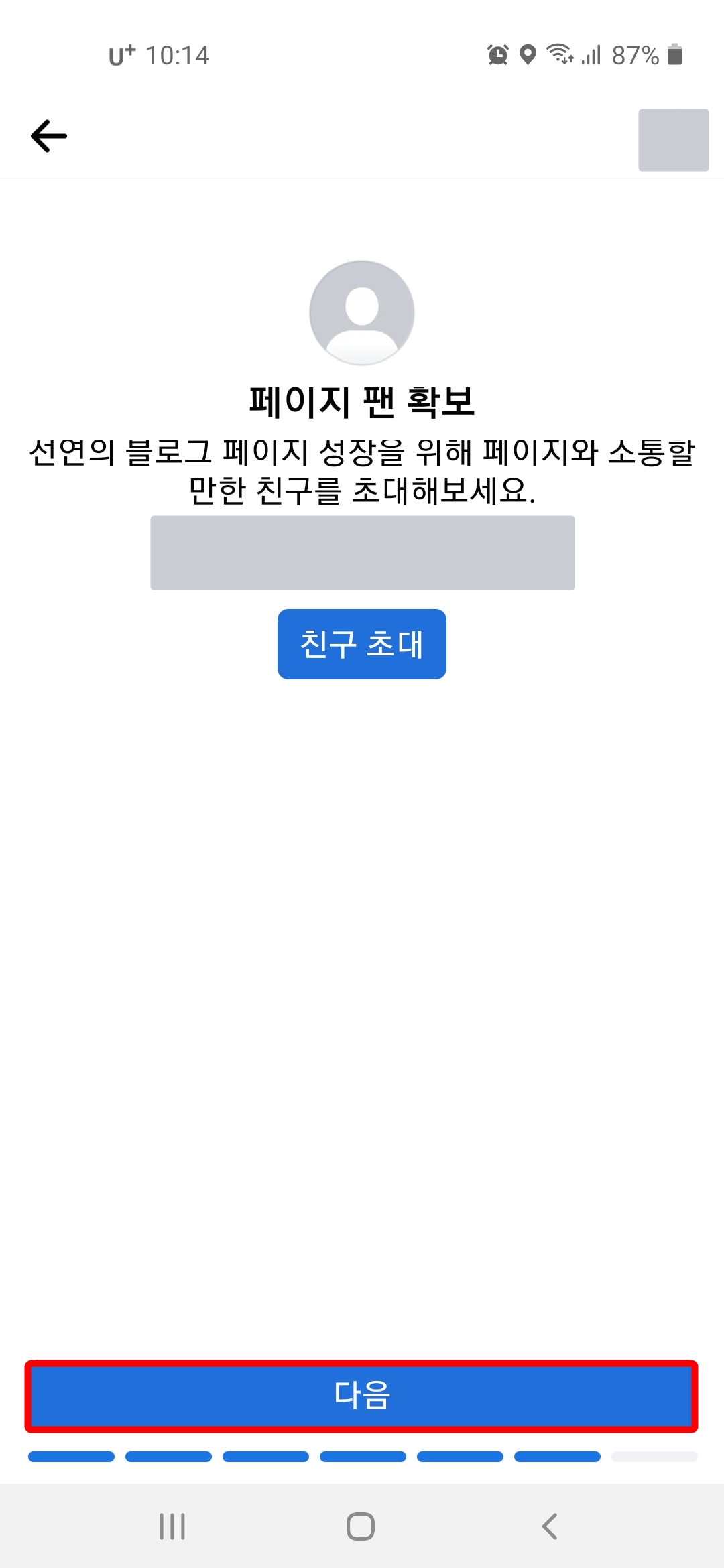Tap the location pin icon in status bar
The height and width of the screenshot is (1568, 724).
tap(529, 55)
